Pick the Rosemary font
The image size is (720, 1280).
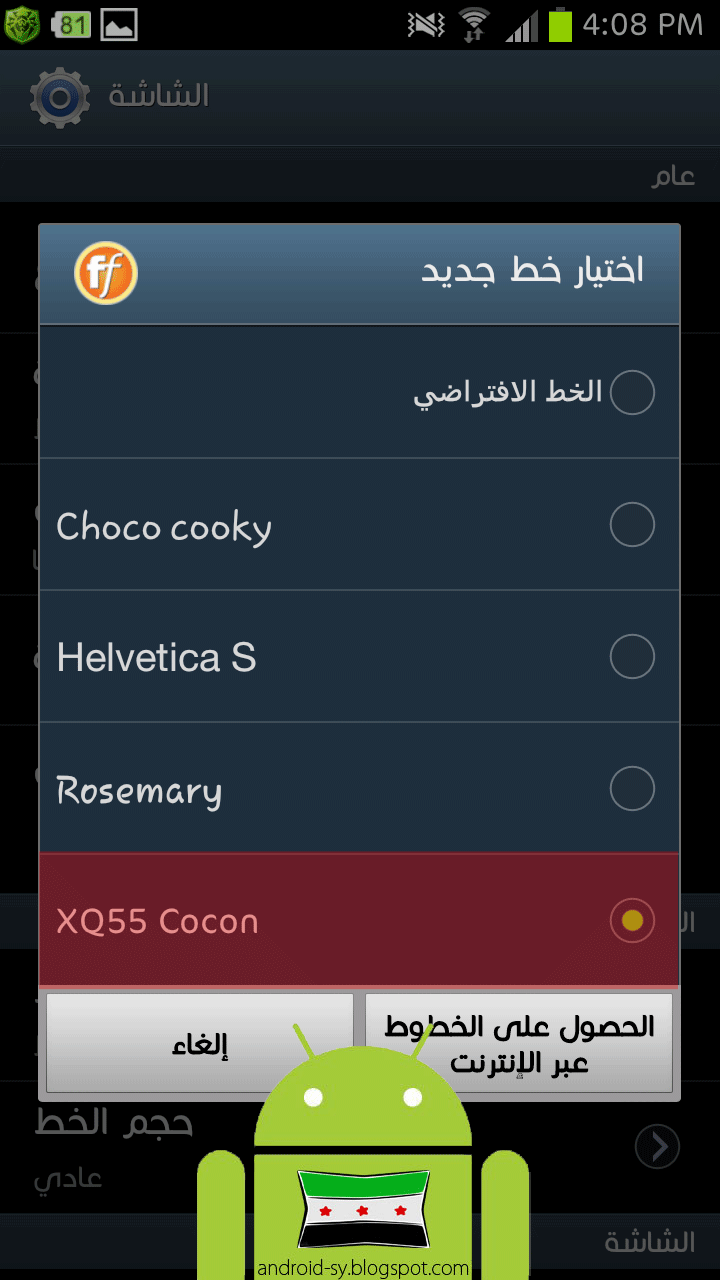(x=359, y=788)
